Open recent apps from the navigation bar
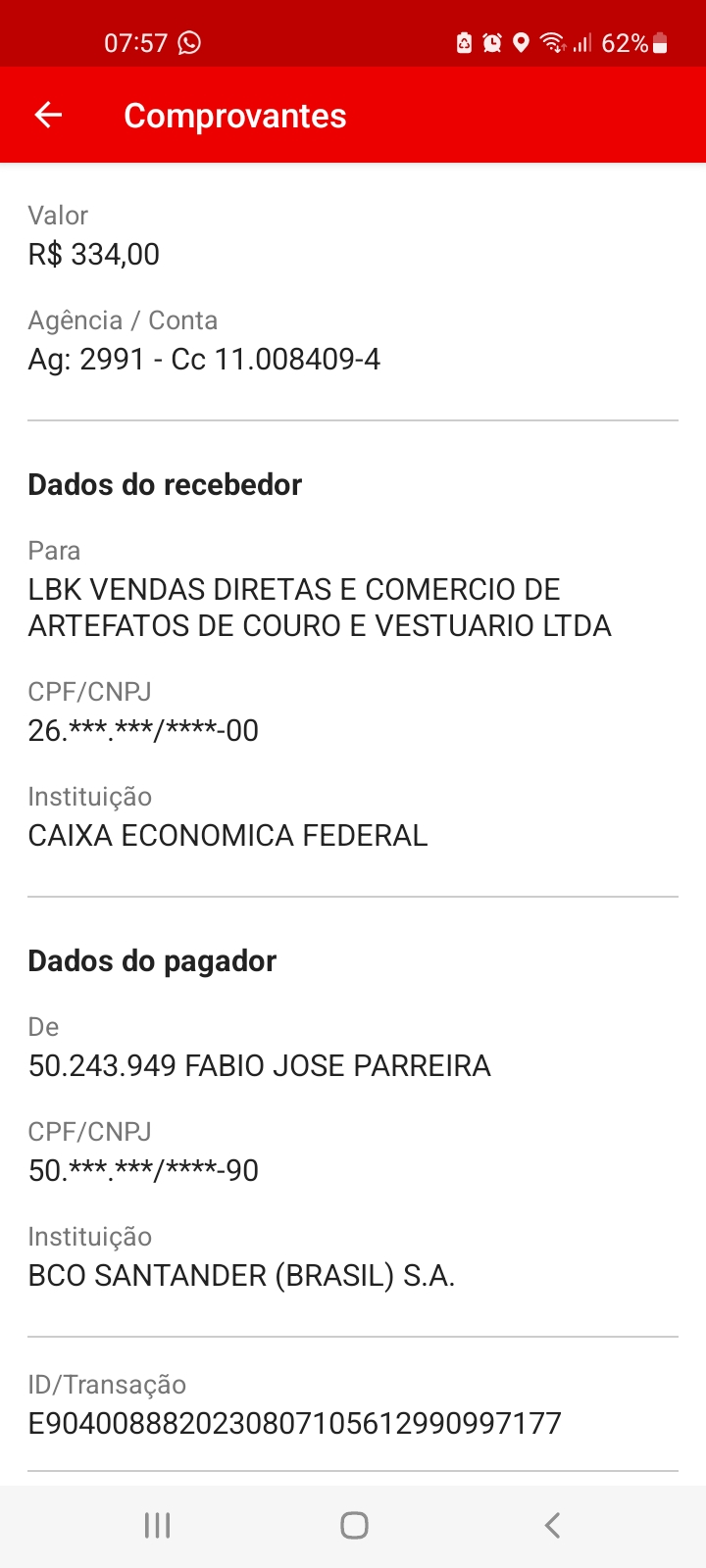The image size is (706, 1568). pyautogui.click(x=157, y=1525)
